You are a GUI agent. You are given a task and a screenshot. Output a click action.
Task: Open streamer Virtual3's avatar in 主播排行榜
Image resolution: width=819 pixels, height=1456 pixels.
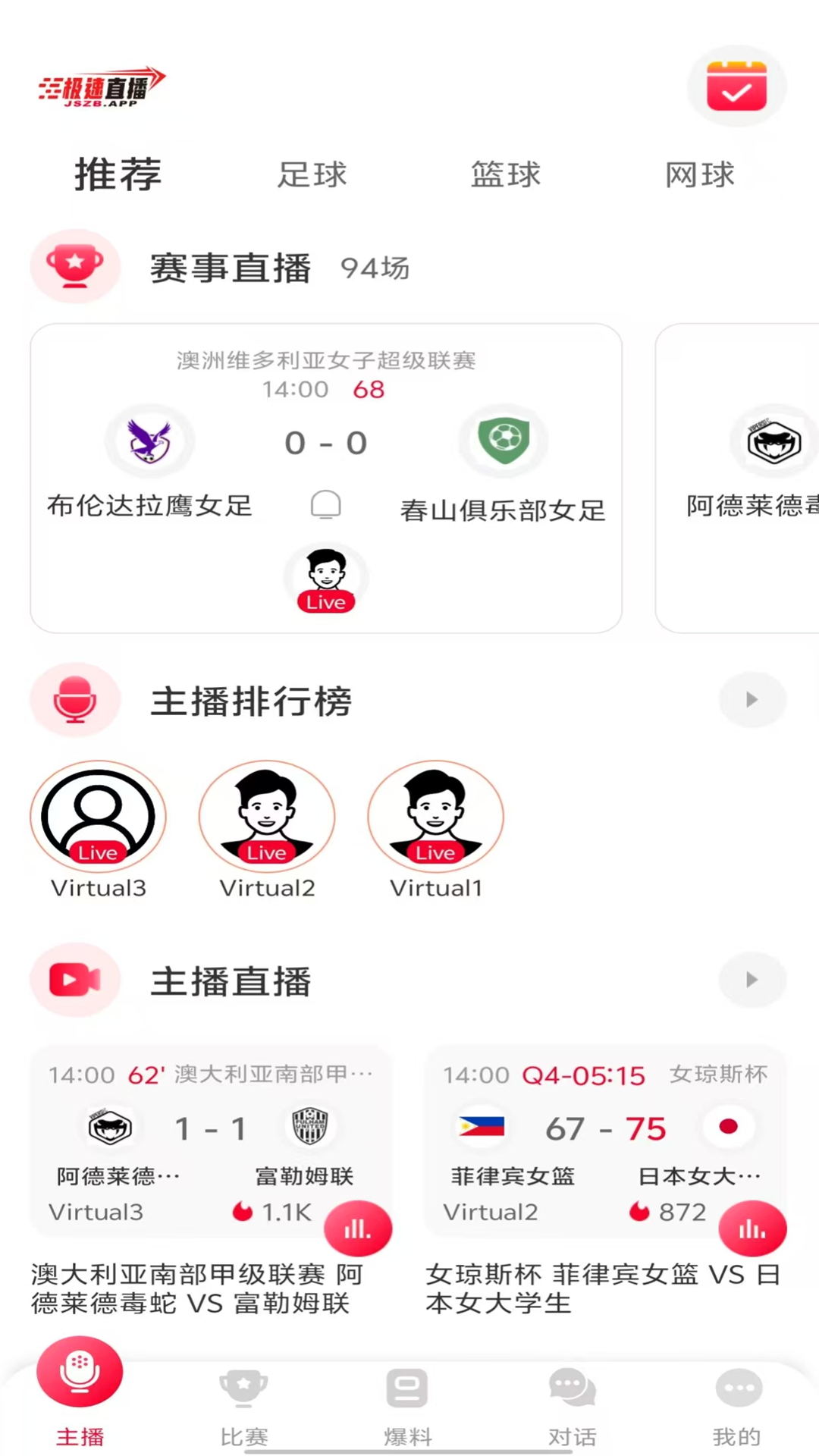98,817
